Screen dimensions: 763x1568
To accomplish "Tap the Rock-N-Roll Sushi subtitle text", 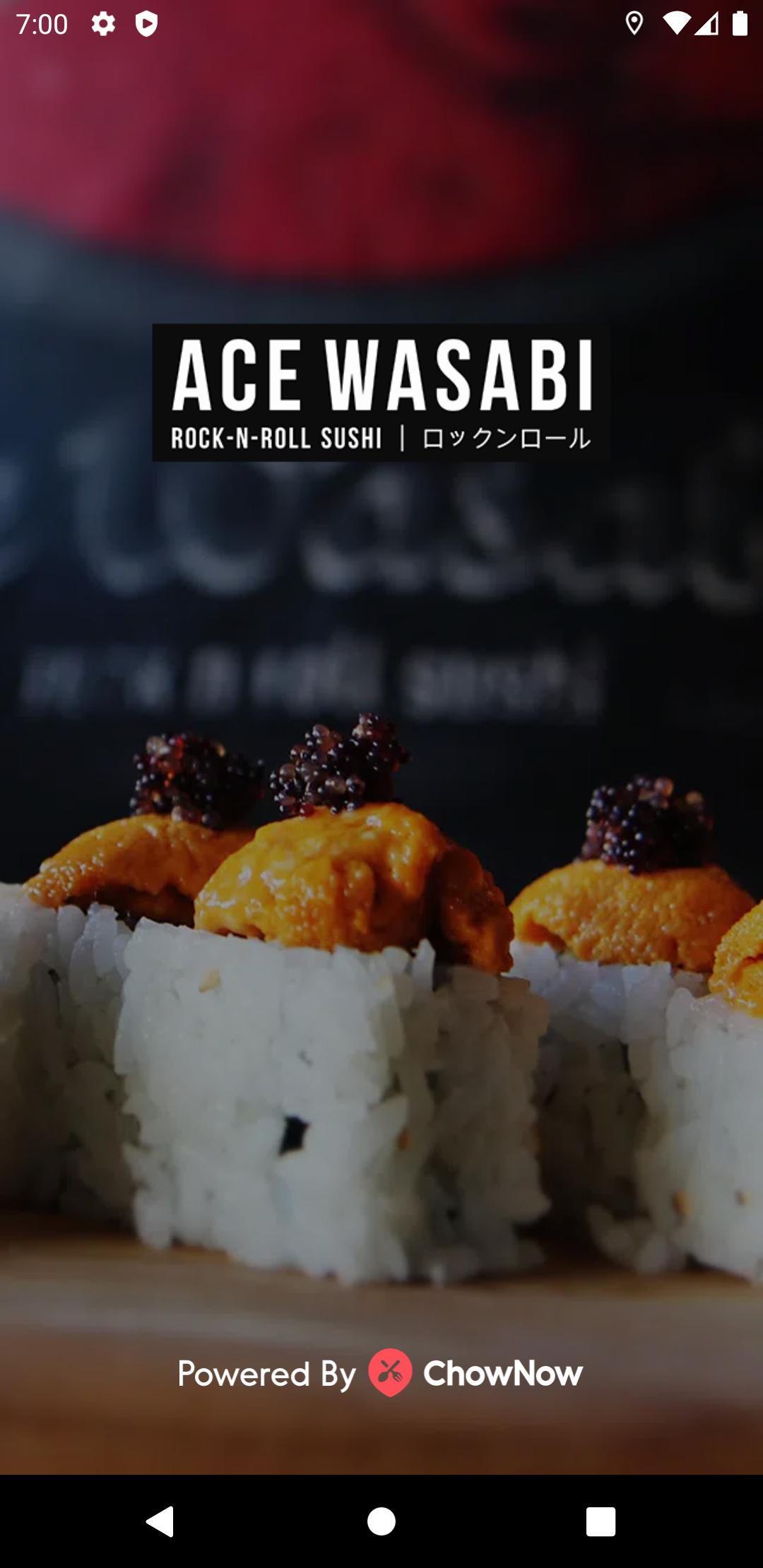I will (276, 438).
